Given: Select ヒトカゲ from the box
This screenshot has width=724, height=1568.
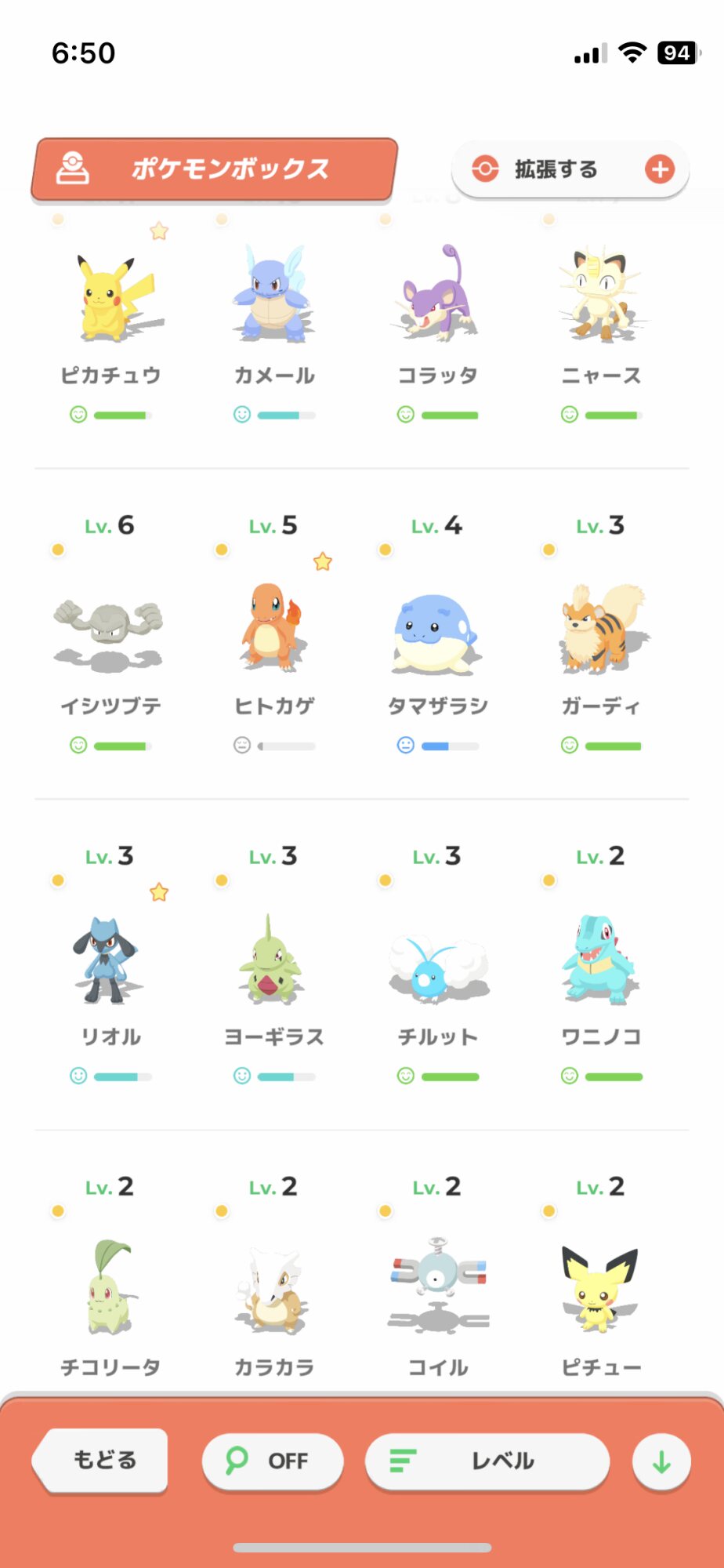Looking at the screenshot, I should pos(274,633).
